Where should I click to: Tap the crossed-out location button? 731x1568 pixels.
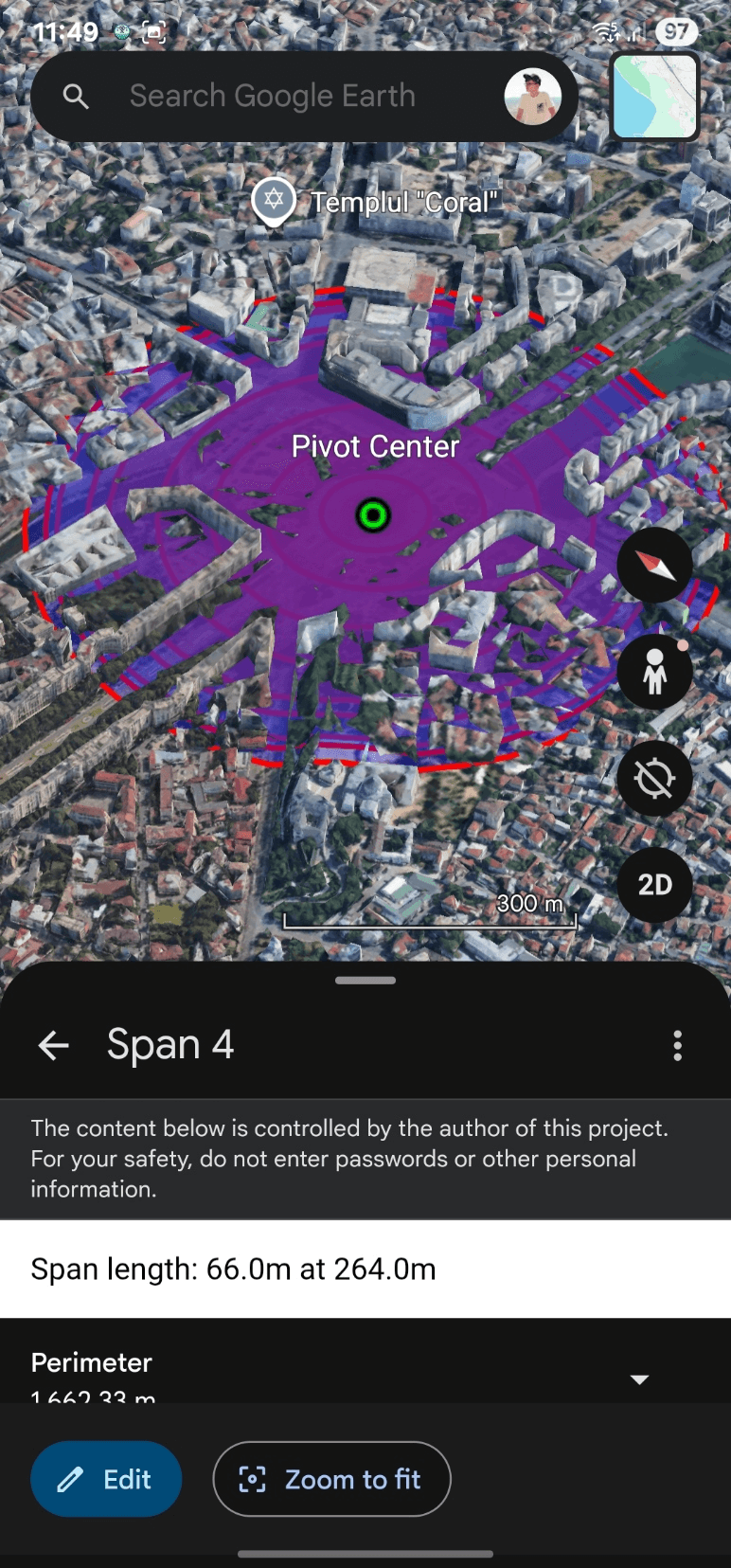tap(654, 779)
